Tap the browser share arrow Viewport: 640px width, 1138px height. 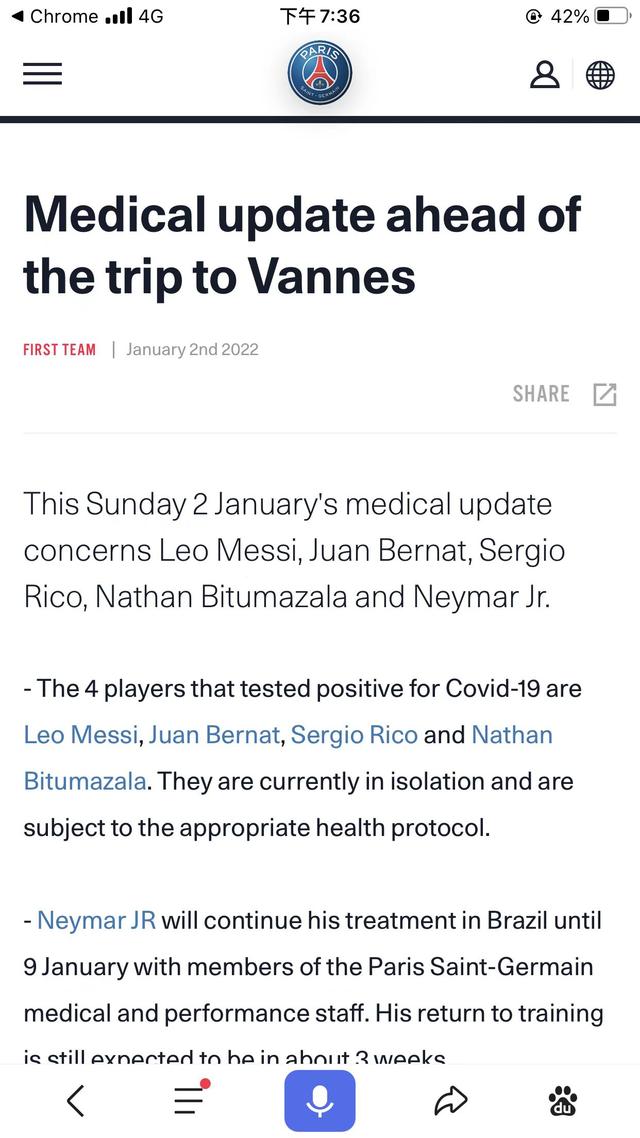451,1101
